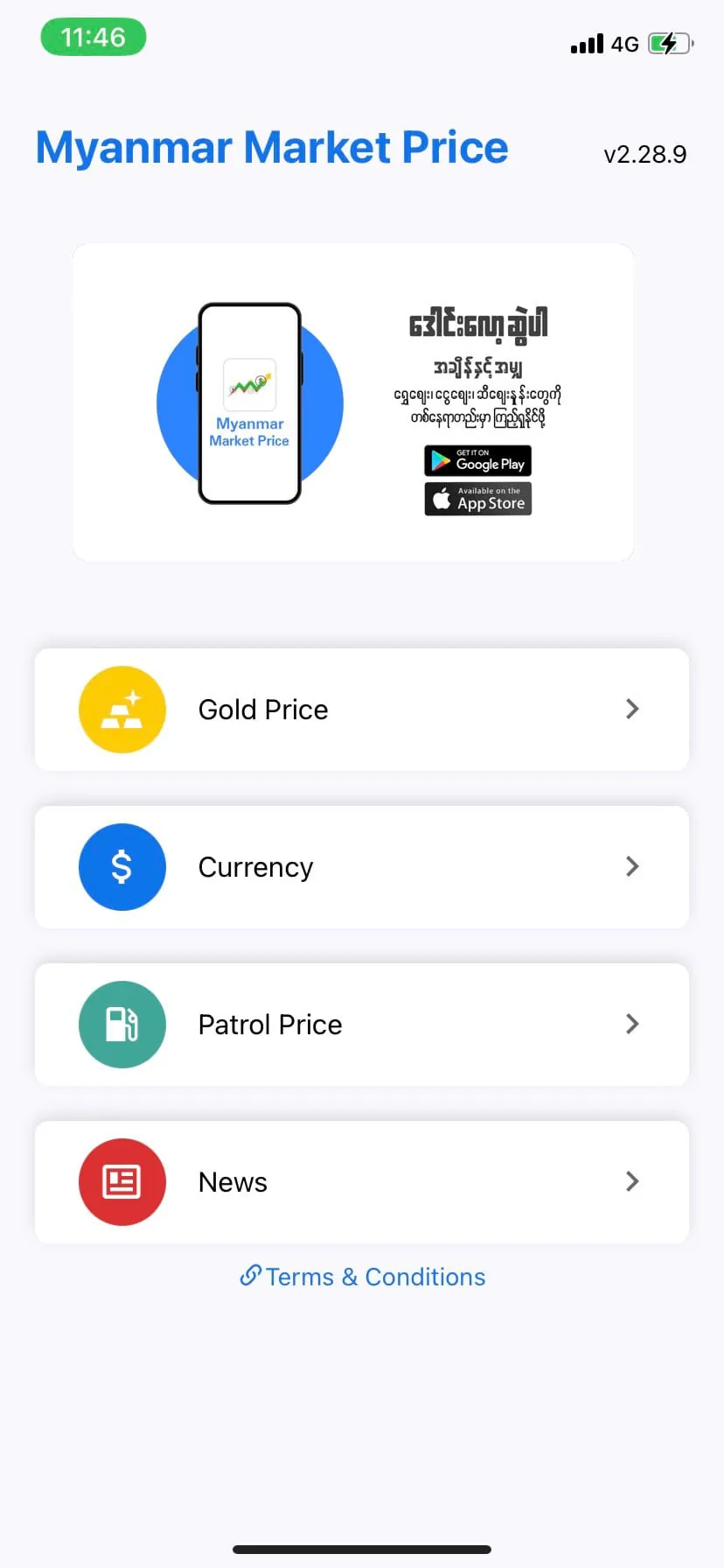Select the fuel pump Patrol Price icon
Screen dimensions: 724x1568
[122, 1024]
